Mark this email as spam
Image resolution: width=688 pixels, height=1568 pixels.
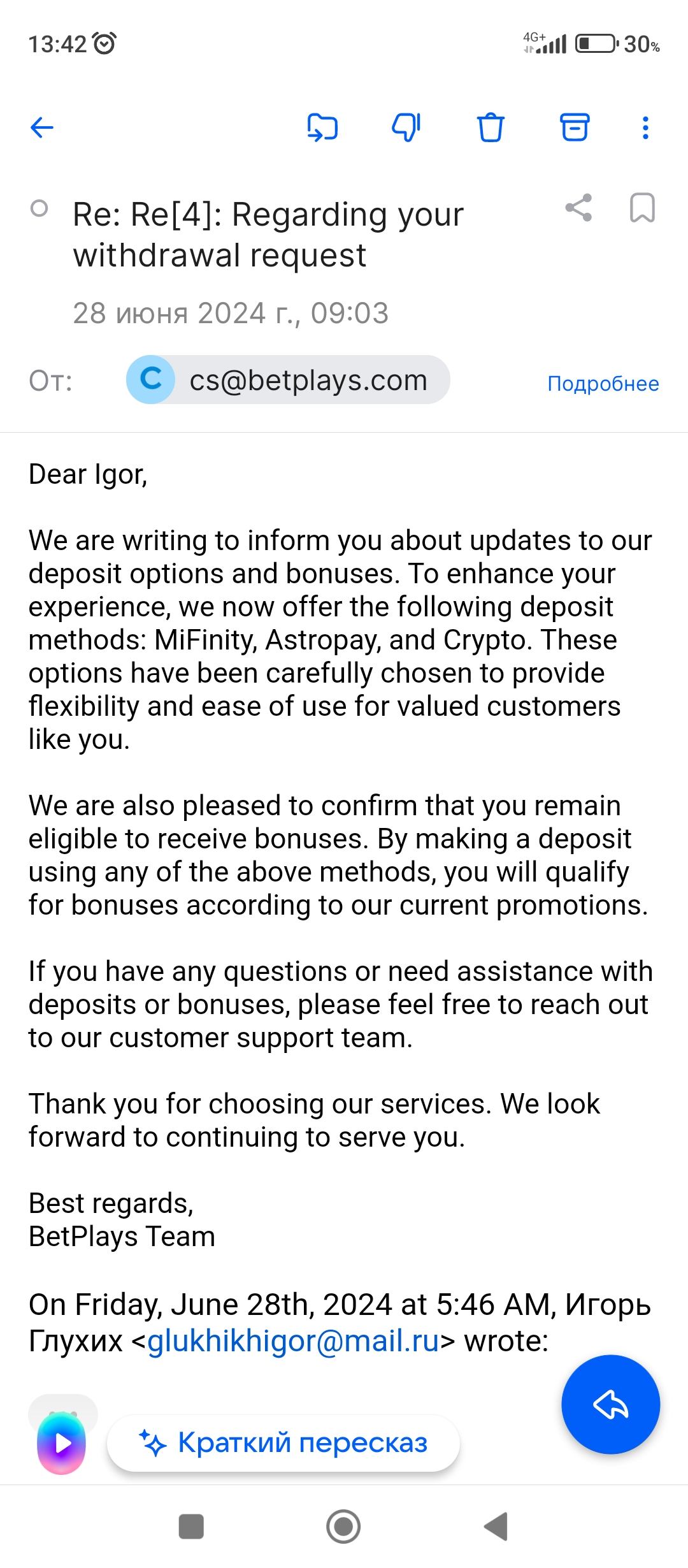click(406, 127)
